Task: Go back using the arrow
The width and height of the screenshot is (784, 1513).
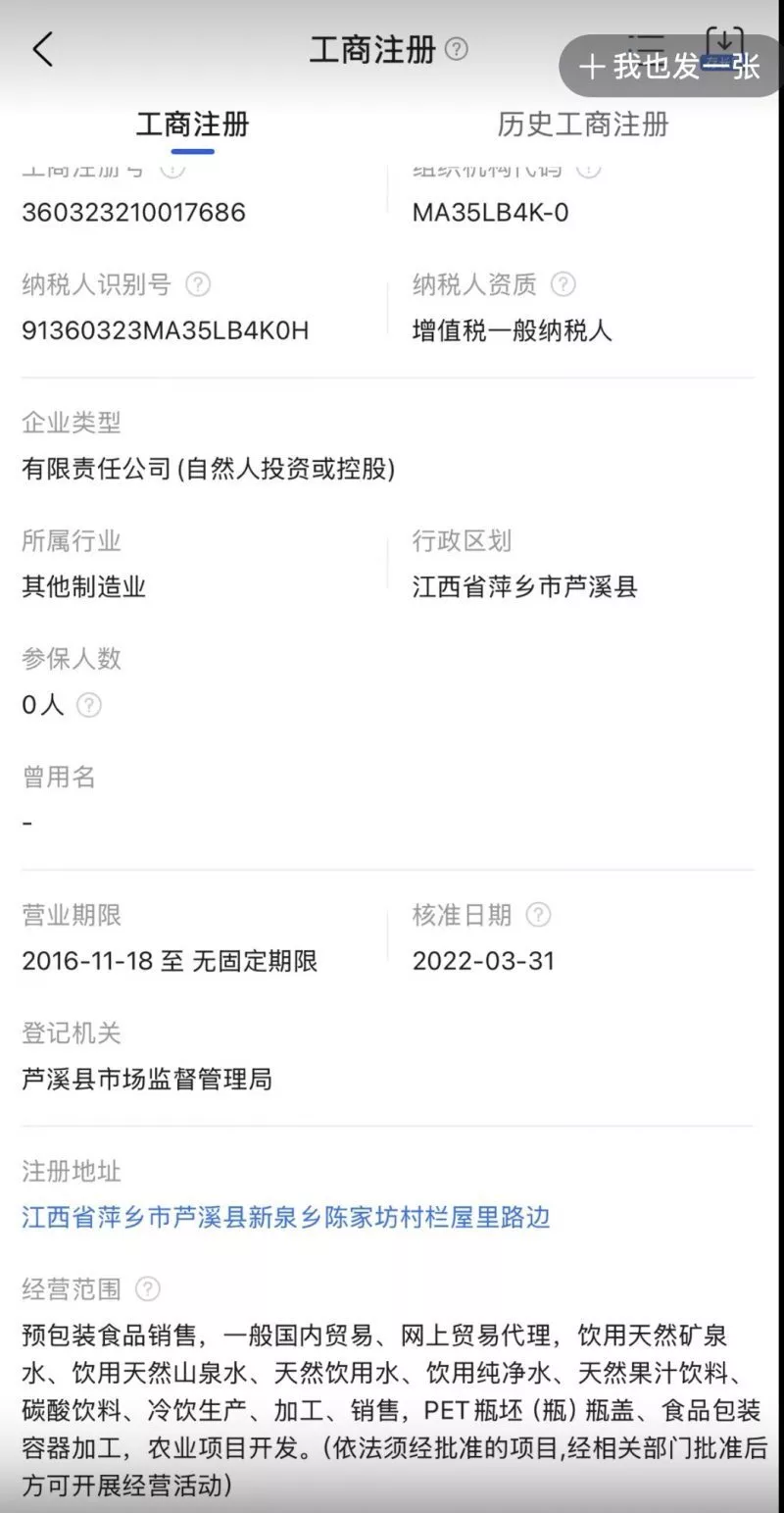Action: [43, 50]
